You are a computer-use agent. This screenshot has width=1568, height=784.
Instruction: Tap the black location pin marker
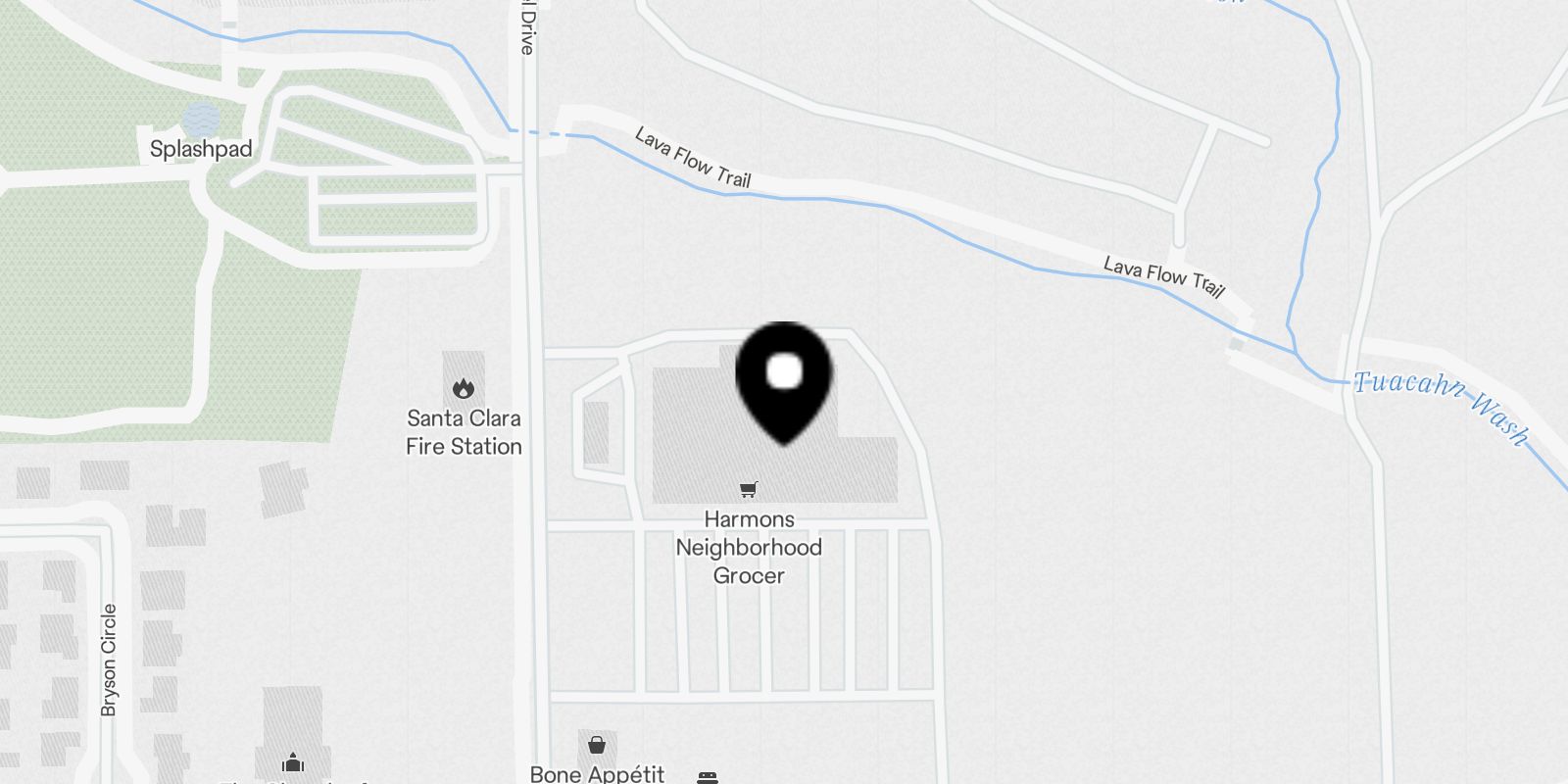(x=783, y=377)
